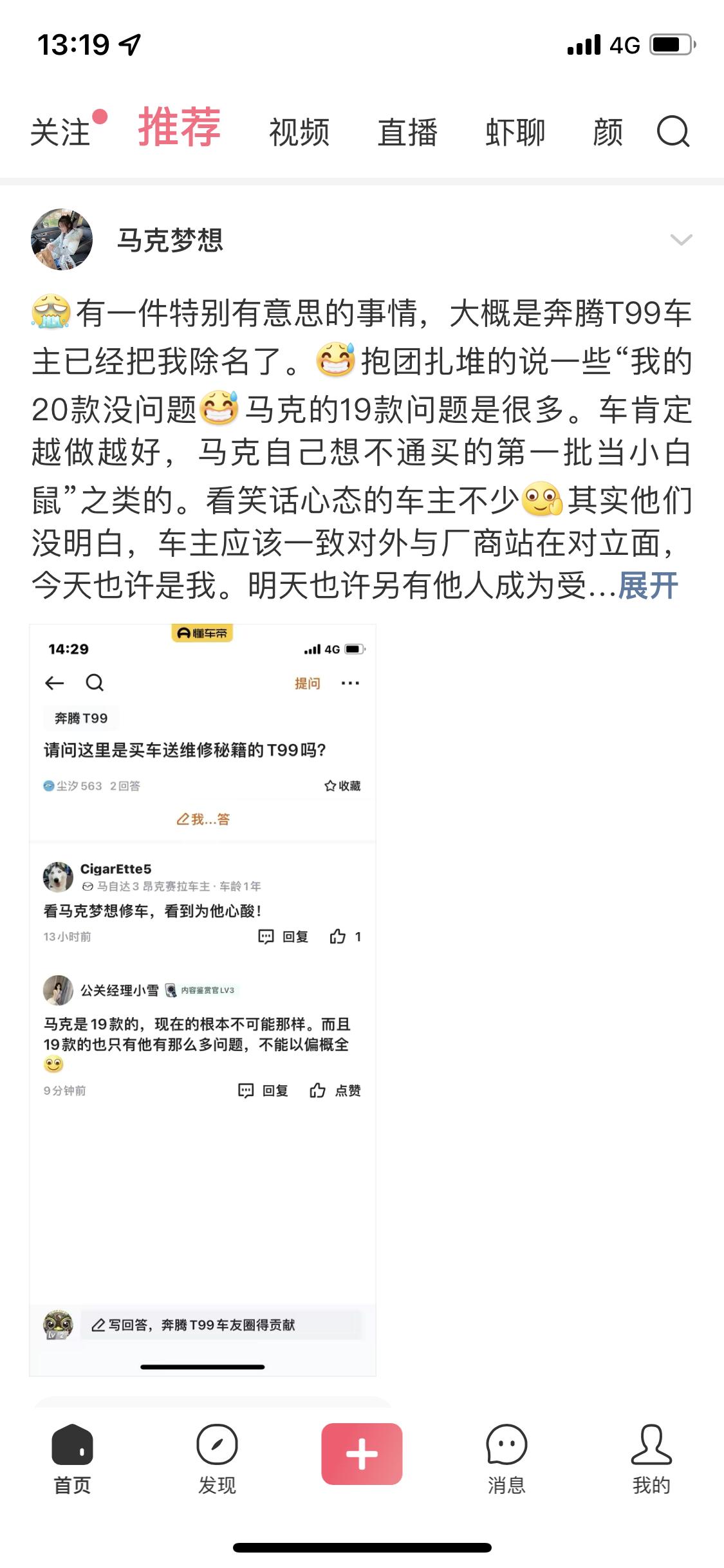Open the 消息 tab

506,1459
